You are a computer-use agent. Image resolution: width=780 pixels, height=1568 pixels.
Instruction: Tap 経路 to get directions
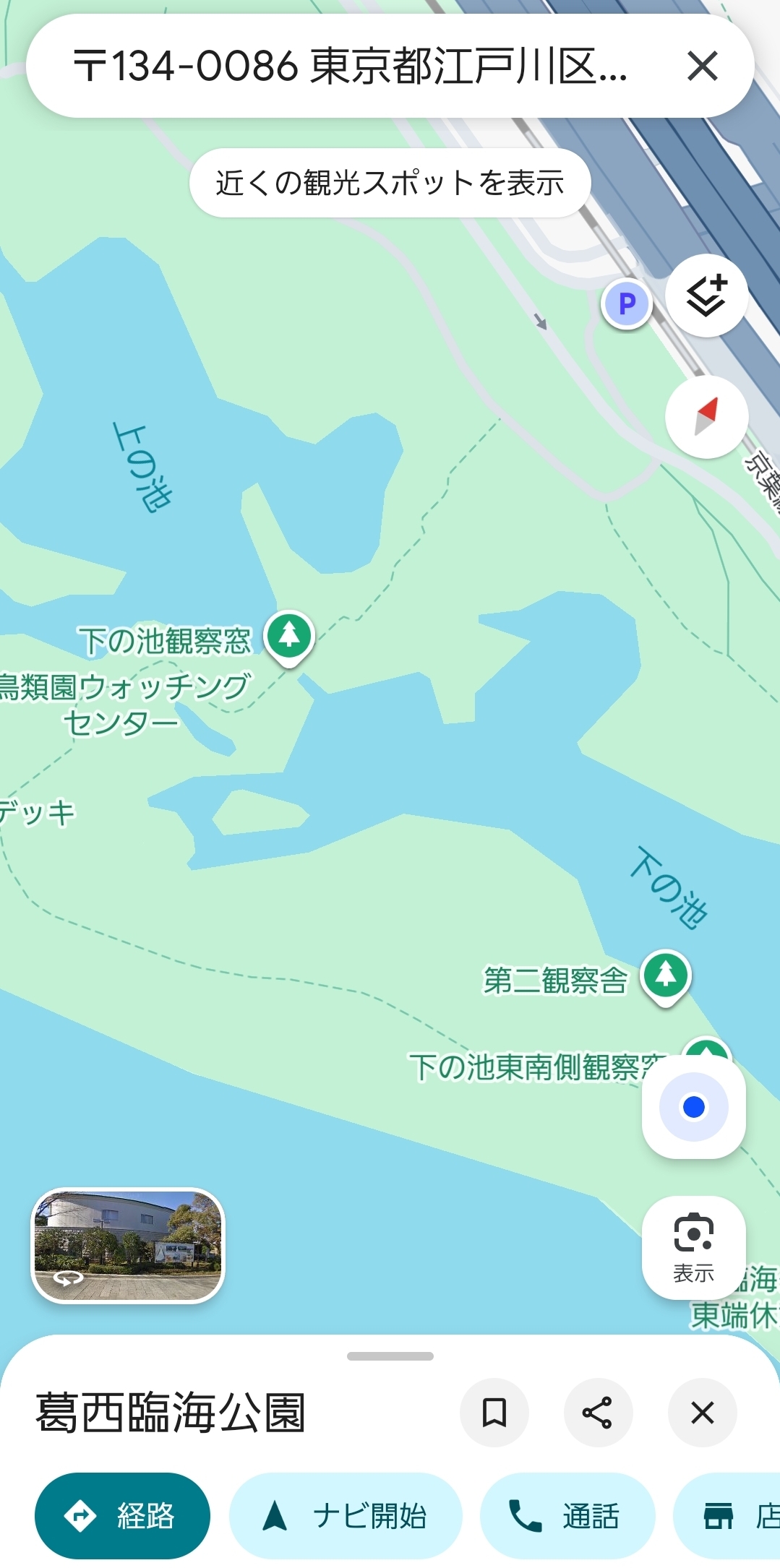(122, 1515)
